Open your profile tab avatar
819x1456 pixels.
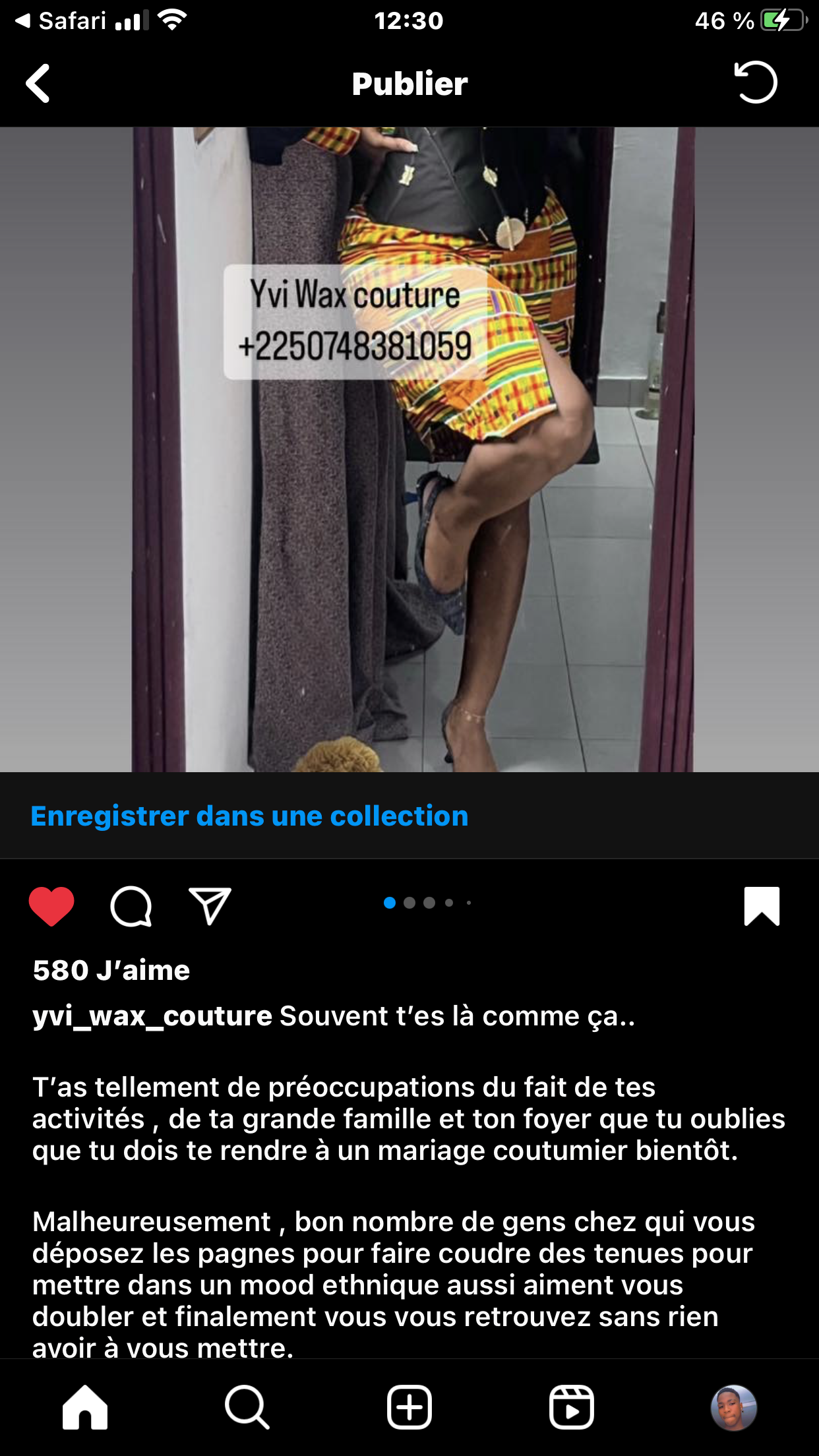point(734,1407)
